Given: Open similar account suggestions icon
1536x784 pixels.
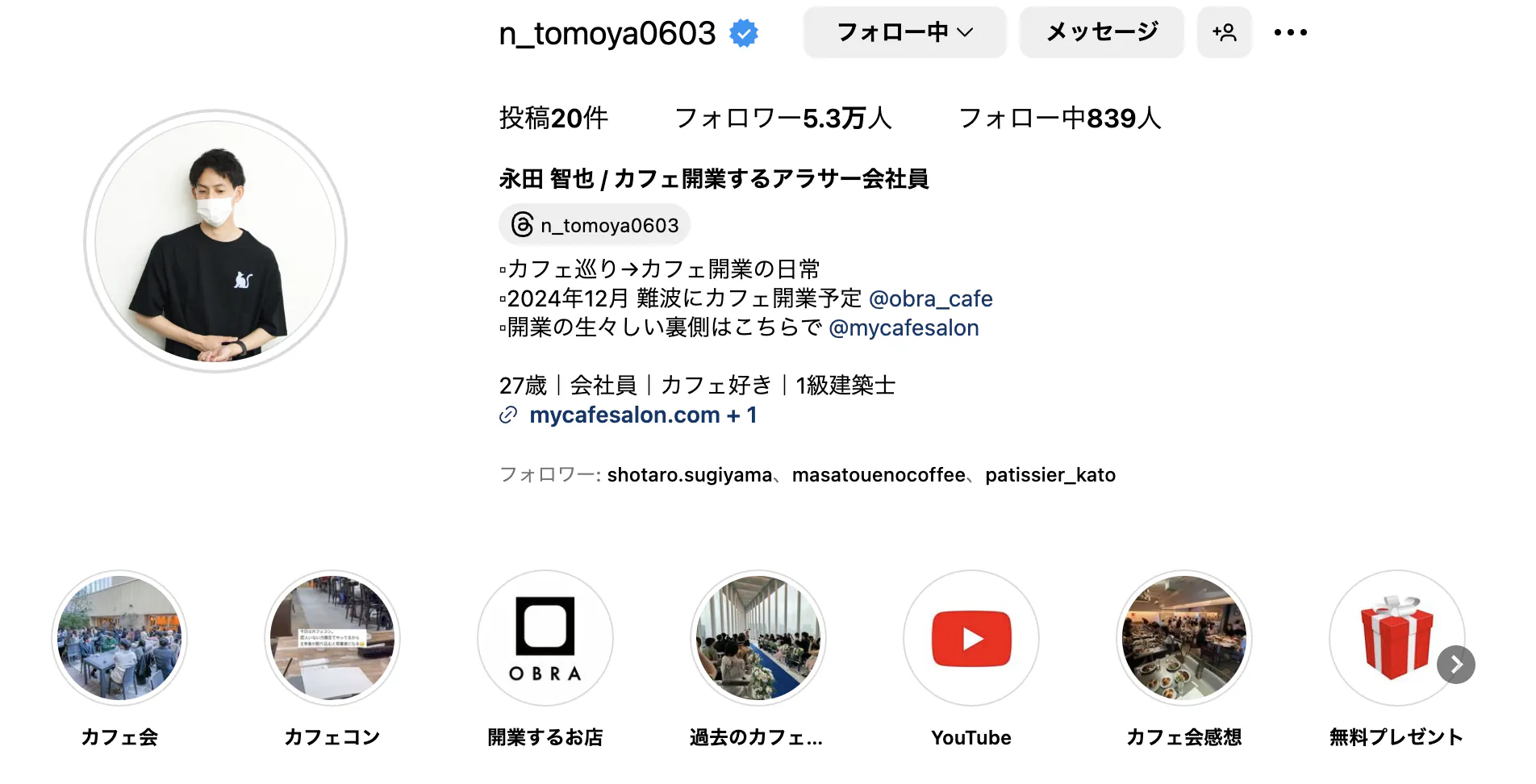Looking at the screenshot, I should pyautogui.click(x=1224, y=32).
